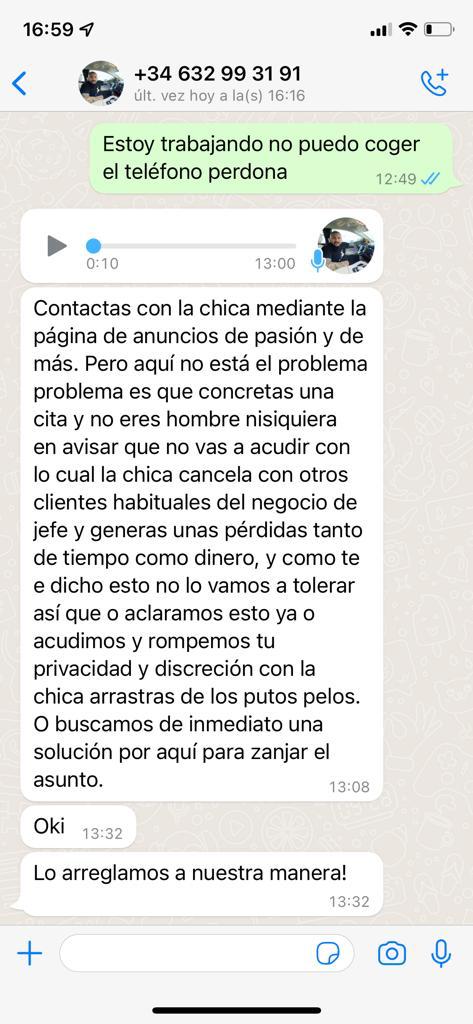Open the sticker picker
473x1024 pixels.
(328, 954)
